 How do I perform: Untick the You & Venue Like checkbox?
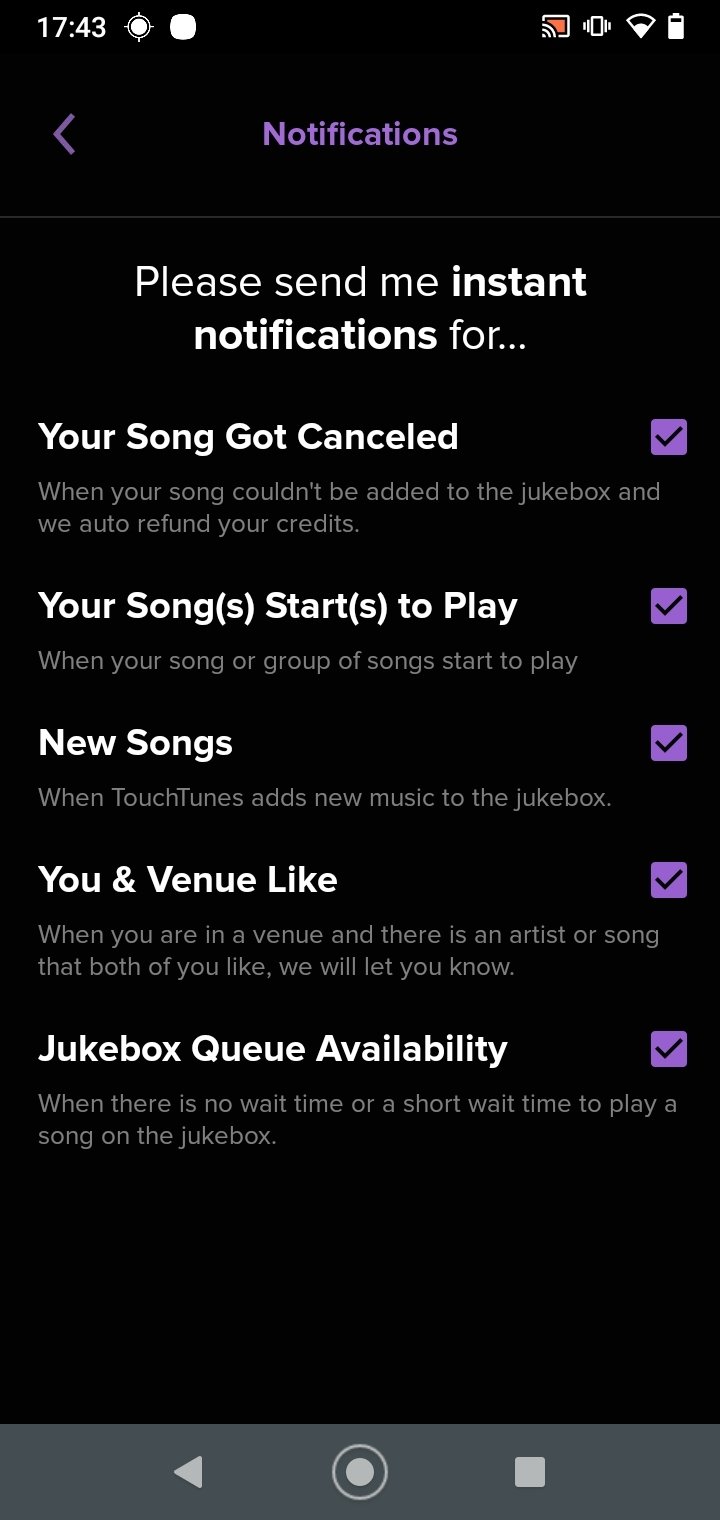click(x=669, y=880)
